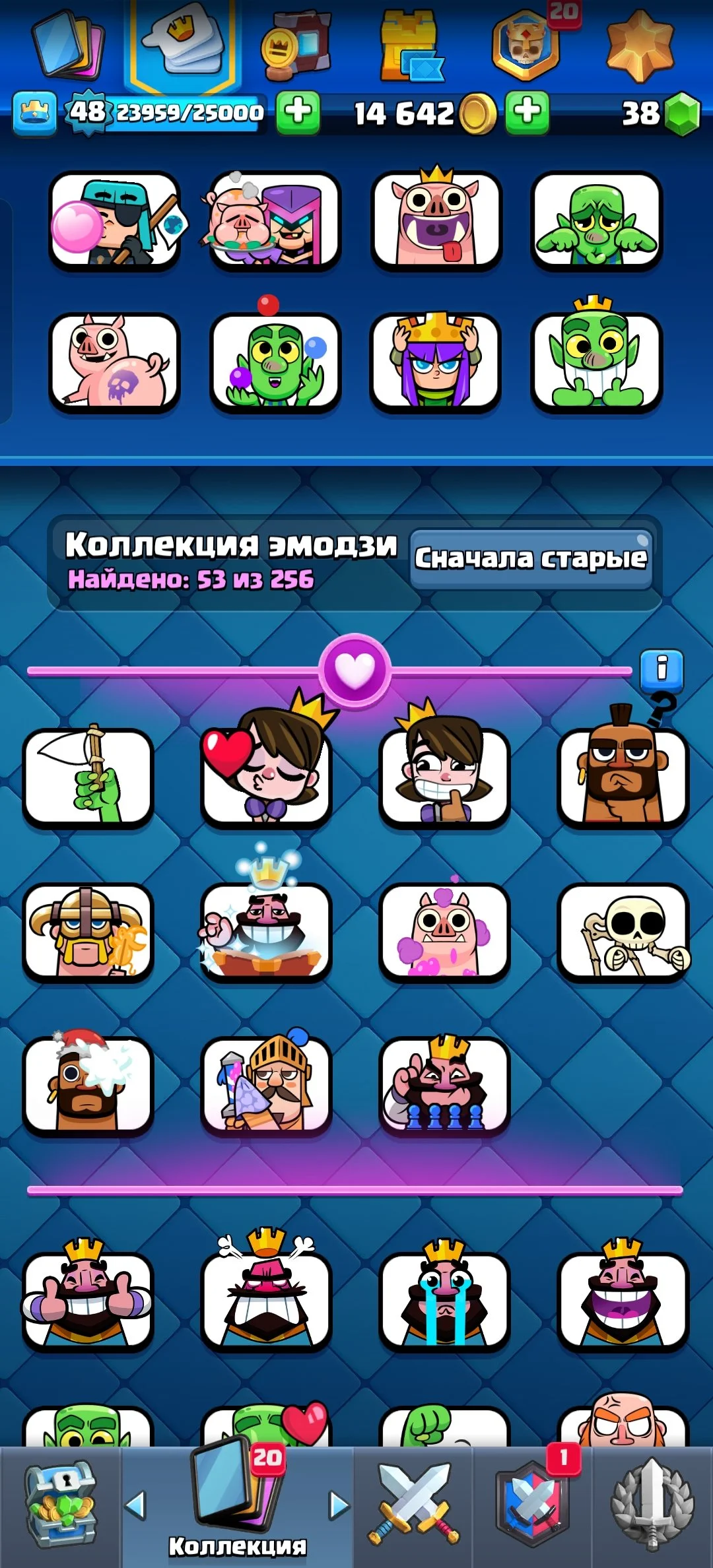Pick the sad green goblin emote
The image size is (713, 1568).
[x=597, y=221]
